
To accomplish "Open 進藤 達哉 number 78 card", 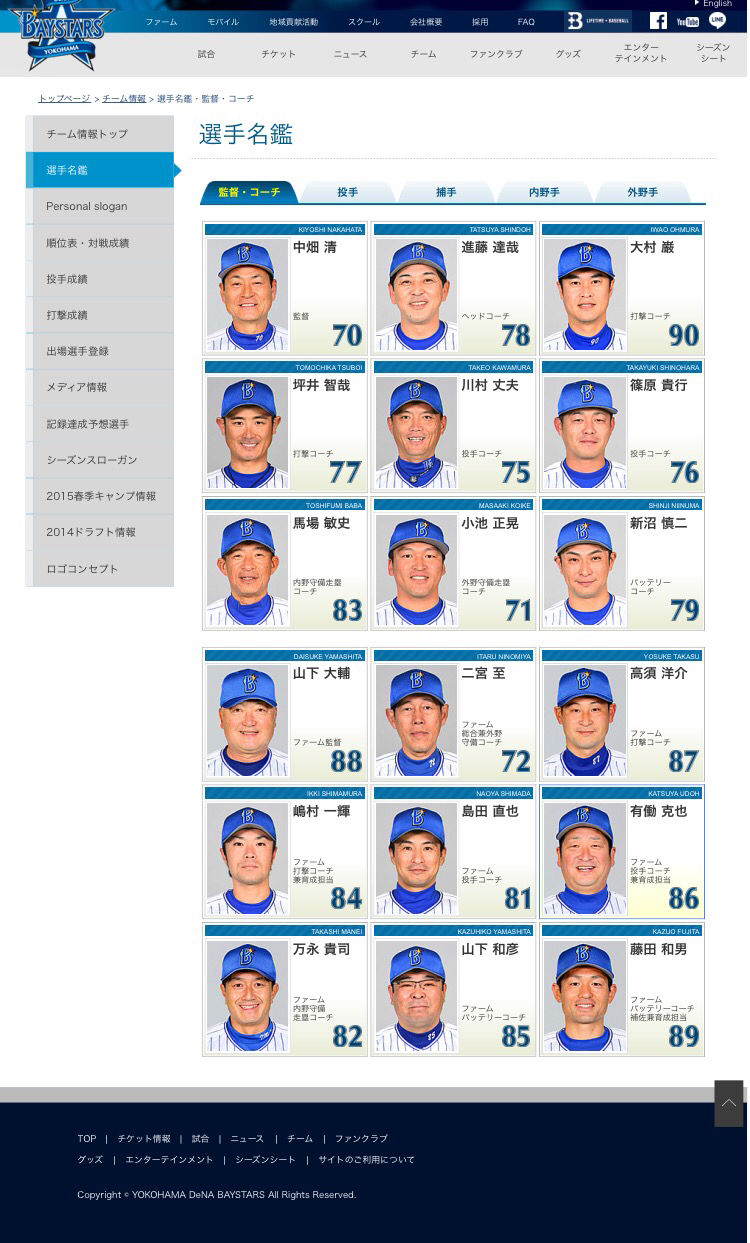I will (x=453, y=288).
